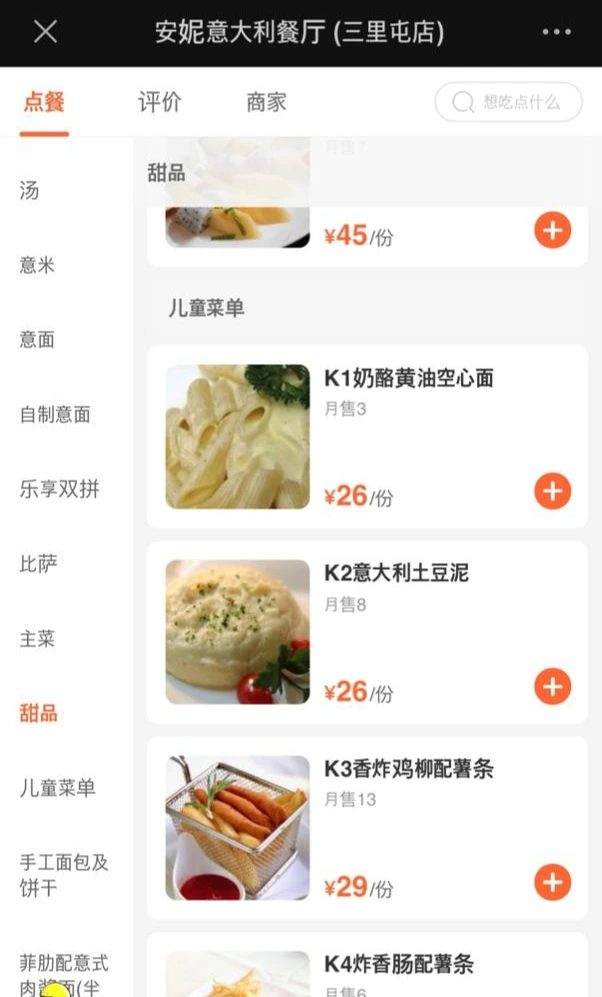
Task: Add K1奶酪黄油空心面 to cart
Action: pyautogui.click(x=552, y=491)
